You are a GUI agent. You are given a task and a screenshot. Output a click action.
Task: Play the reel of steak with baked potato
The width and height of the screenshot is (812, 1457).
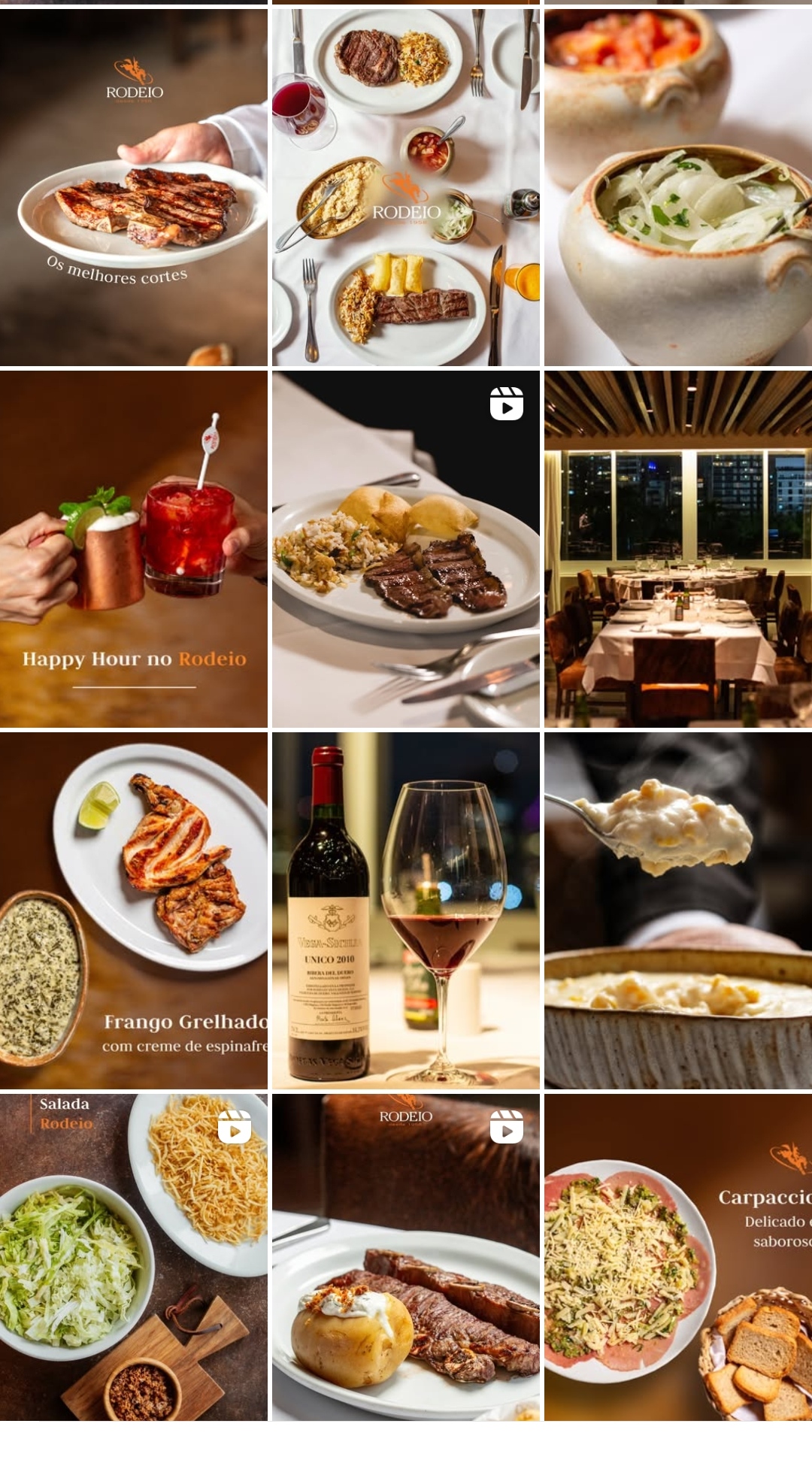click(406, 1257)
